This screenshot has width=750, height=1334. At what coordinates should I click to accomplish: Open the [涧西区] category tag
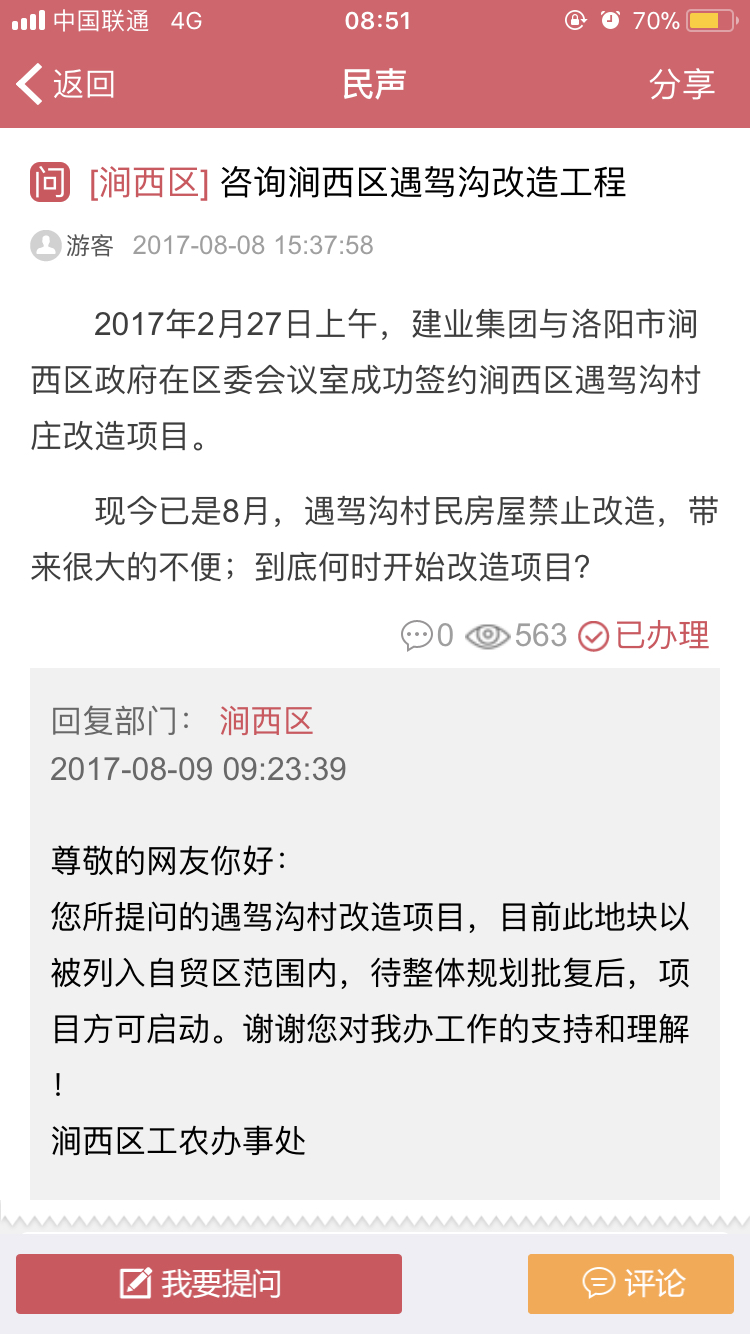148,183
